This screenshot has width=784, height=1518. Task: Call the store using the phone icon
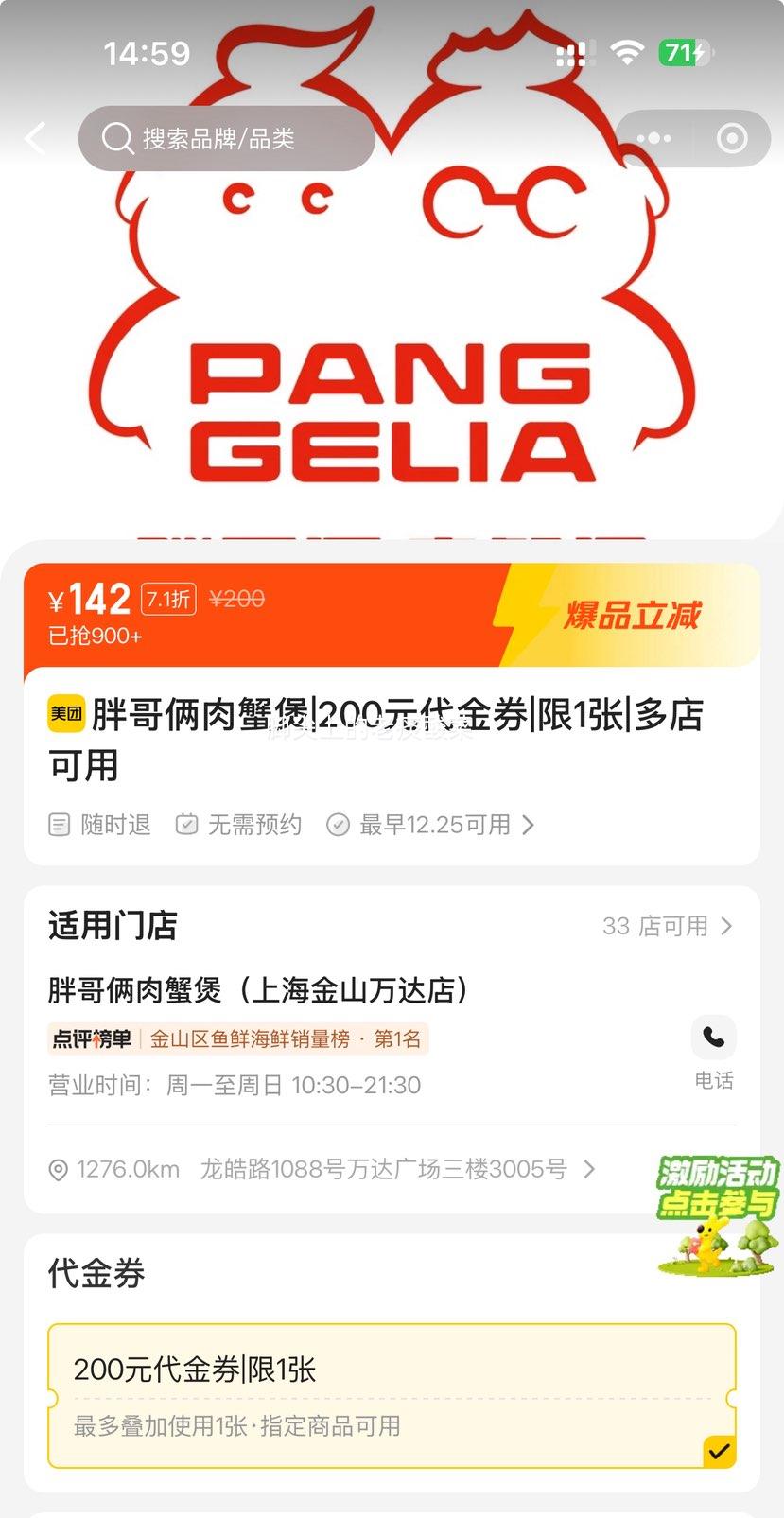point(713,1037)
